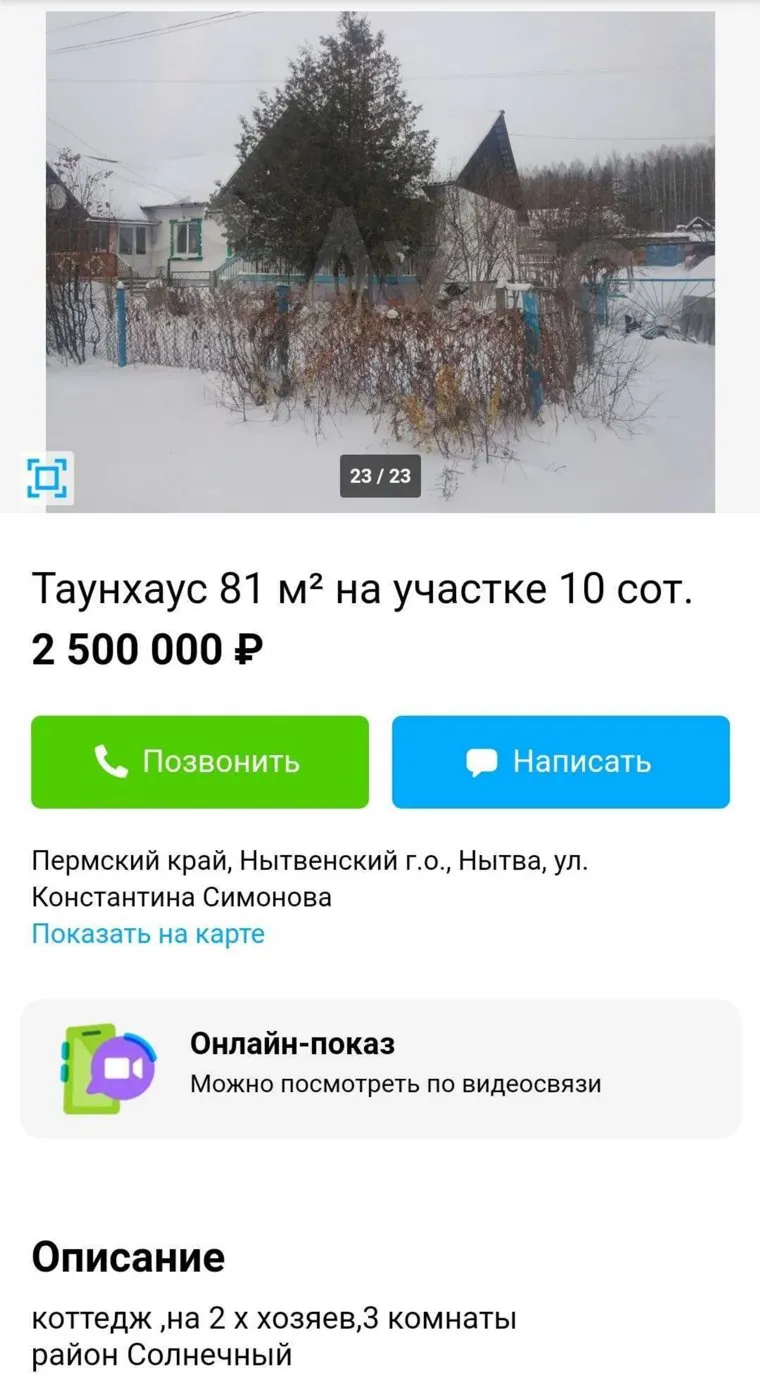Message the seller via Написать
Screen dimensions: 760x1389
pos(560,762)
